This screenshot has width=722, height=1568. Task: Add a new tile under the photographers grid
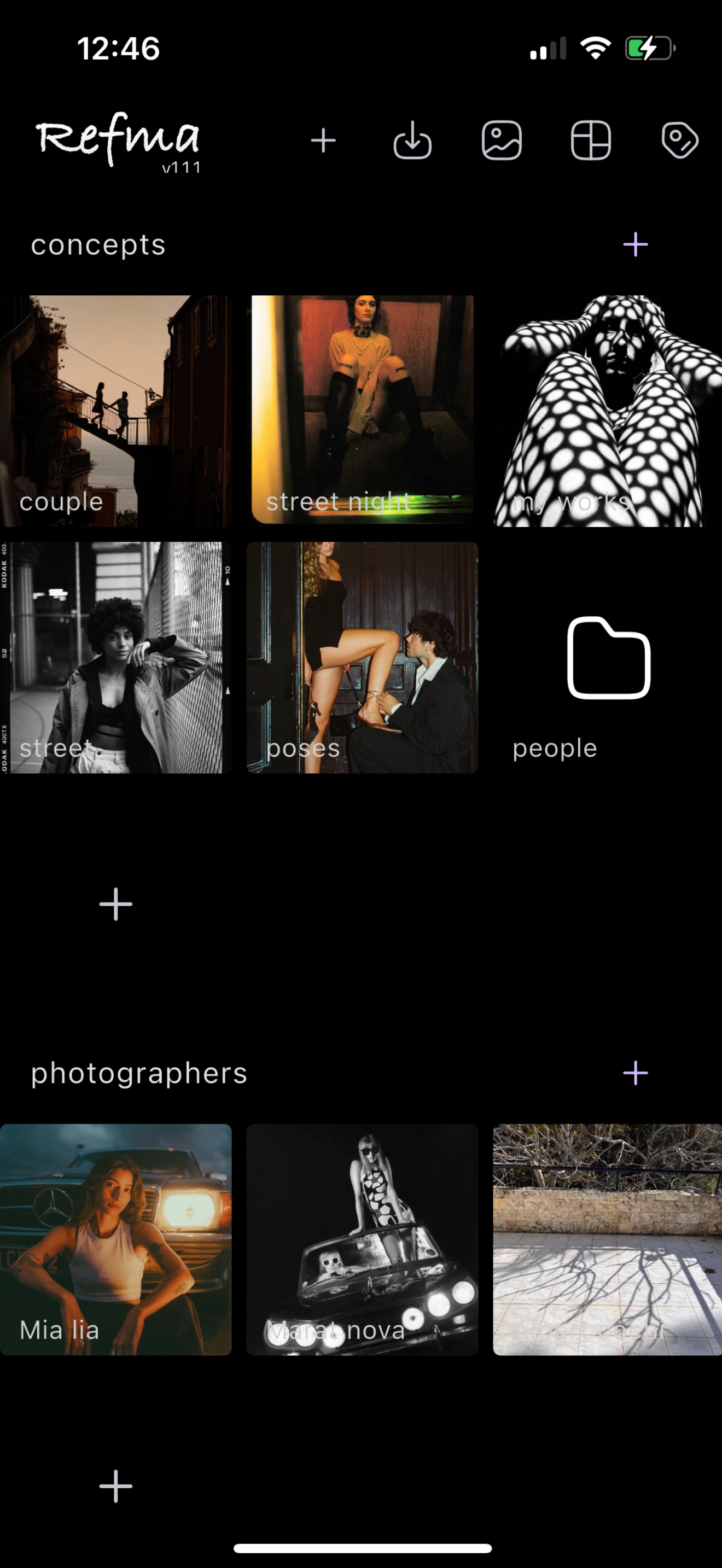[x=115, y=1486]
